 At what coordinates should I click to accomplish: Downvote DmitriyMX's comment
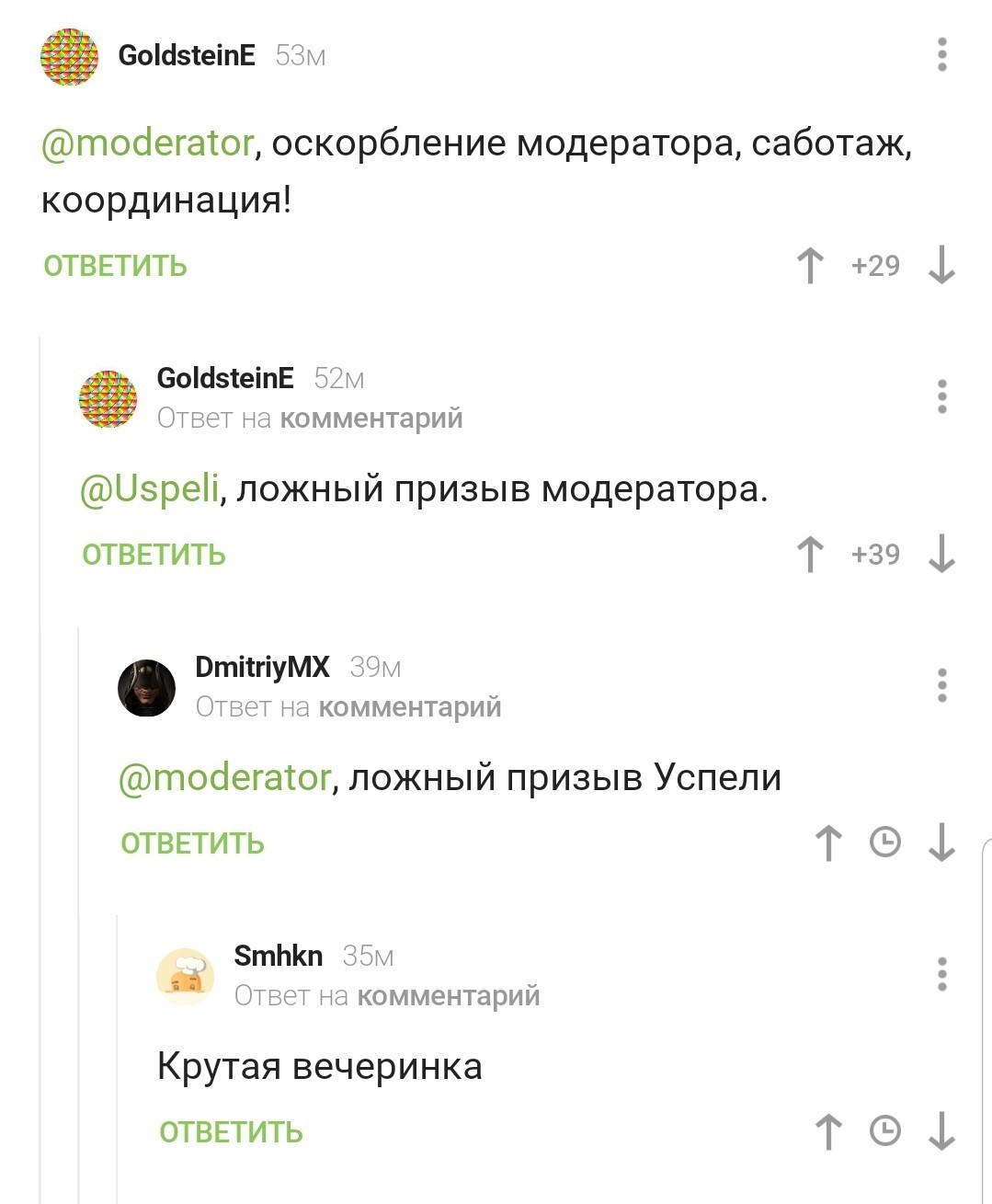click(941, 843)
